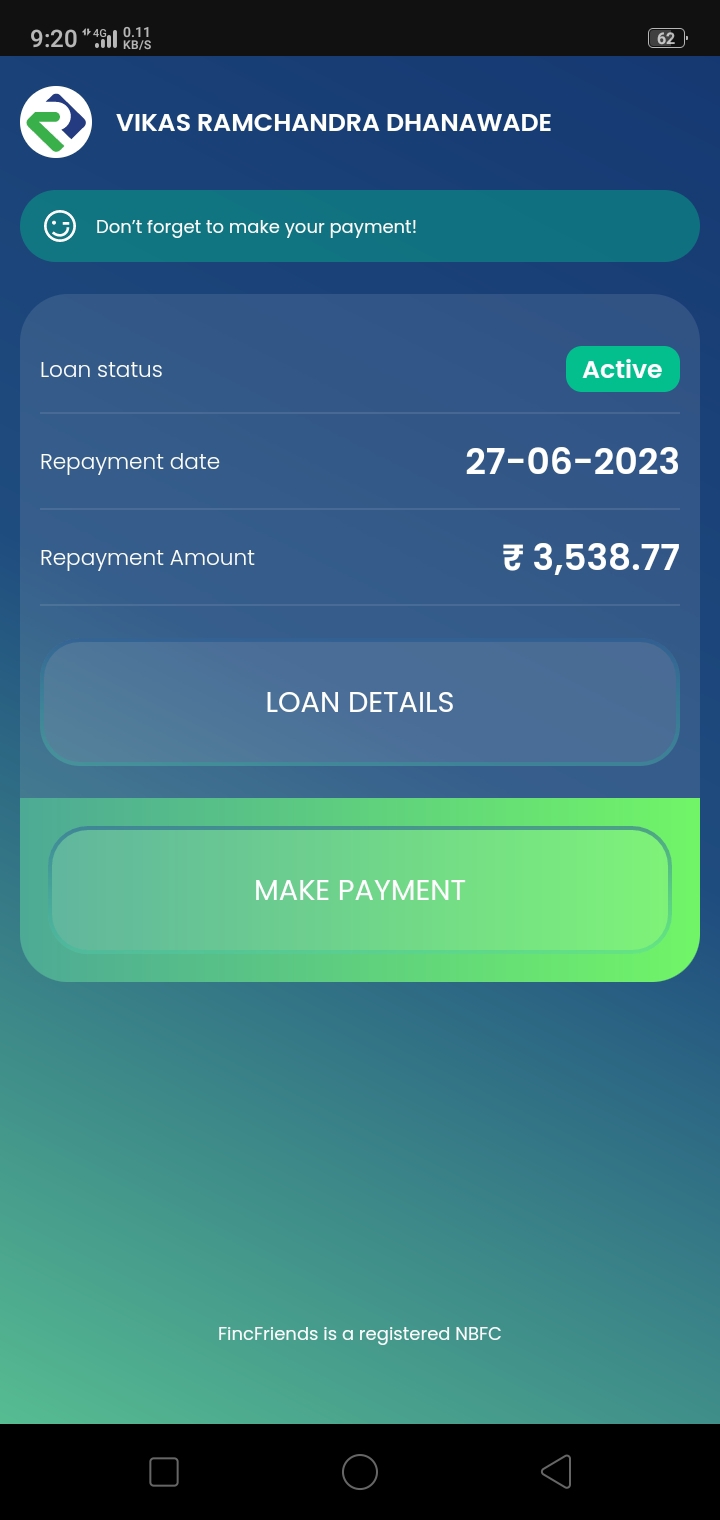Open the LOAN DETAILS button
720x1520 pixels.
click(360, 702)
